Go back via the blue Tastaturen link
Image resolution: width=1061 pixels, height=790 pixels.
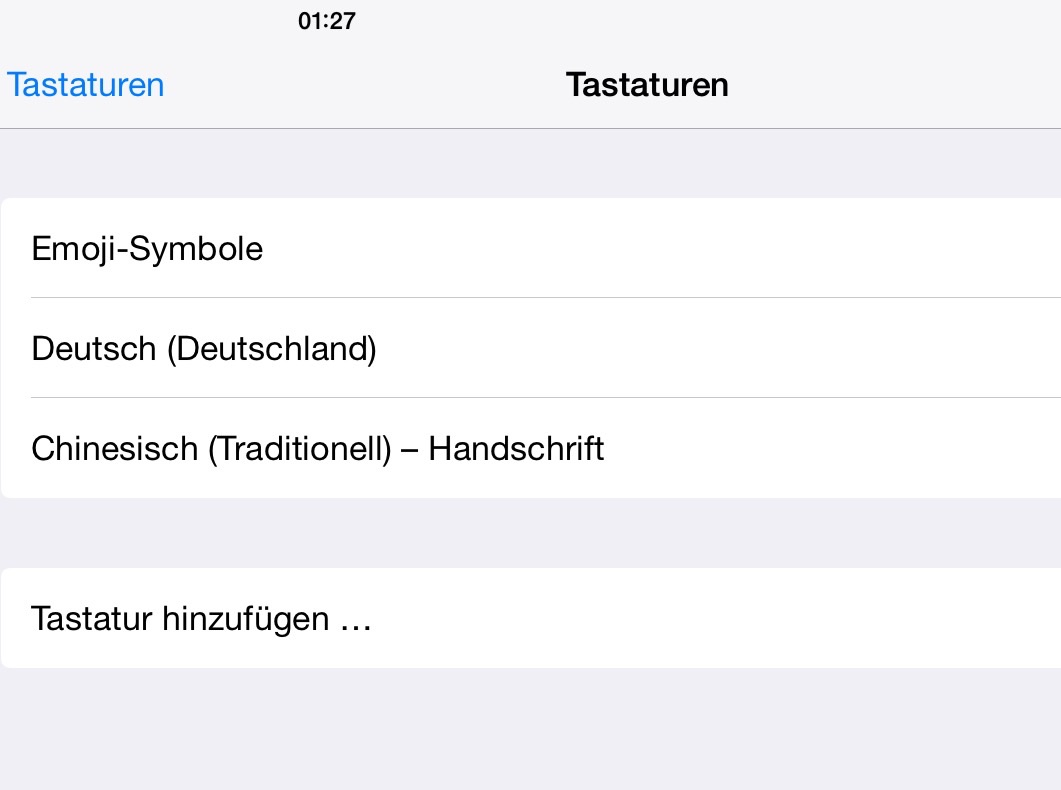tap(85, 84)
